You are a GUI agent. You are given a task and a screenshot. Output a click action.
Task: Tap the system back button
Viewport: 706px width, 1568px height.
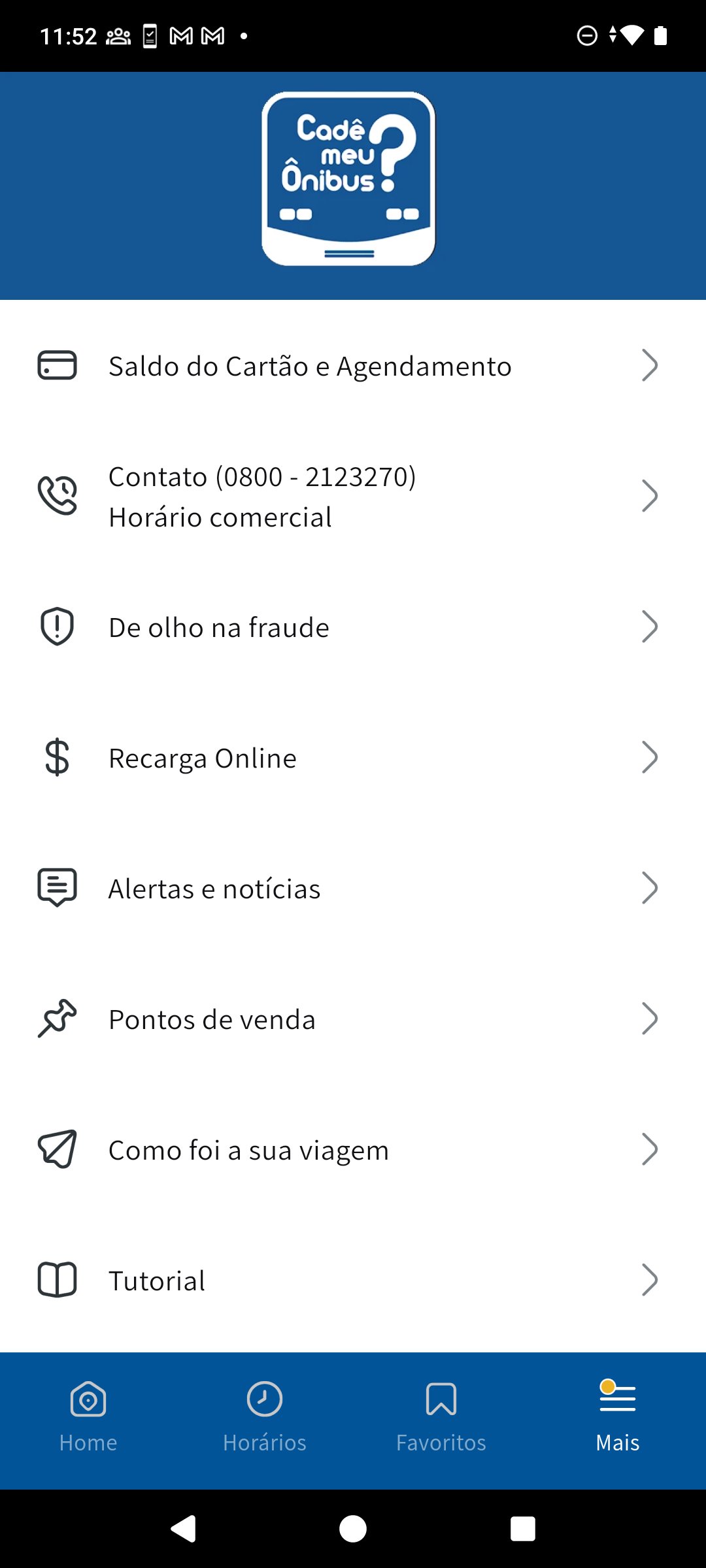(x=184, y=1529)
